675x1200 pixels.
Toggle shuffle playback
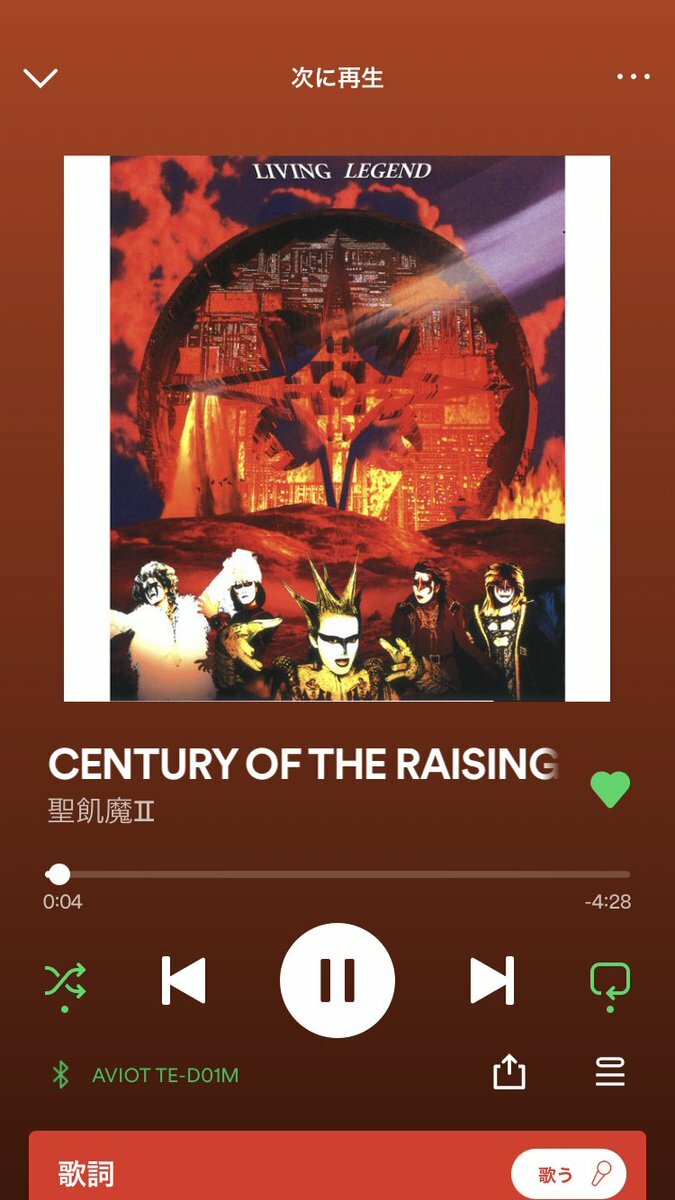pos(65,981)
